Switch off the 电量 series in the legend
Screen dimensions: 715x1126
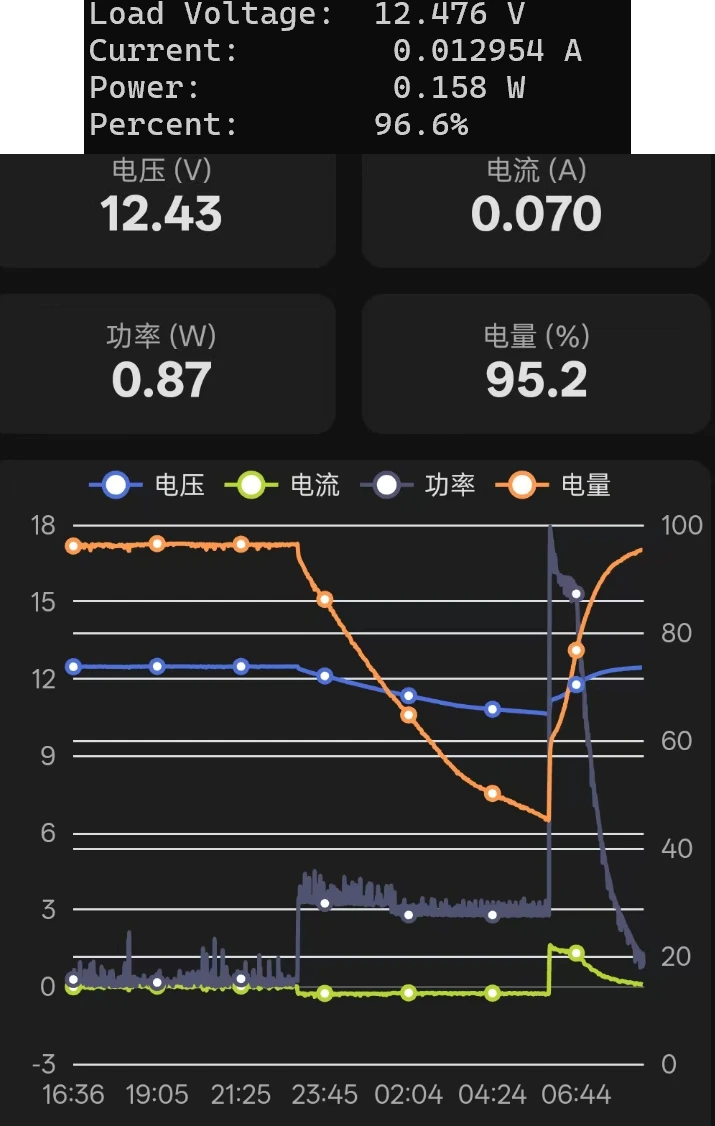click(x=556, y=486)
